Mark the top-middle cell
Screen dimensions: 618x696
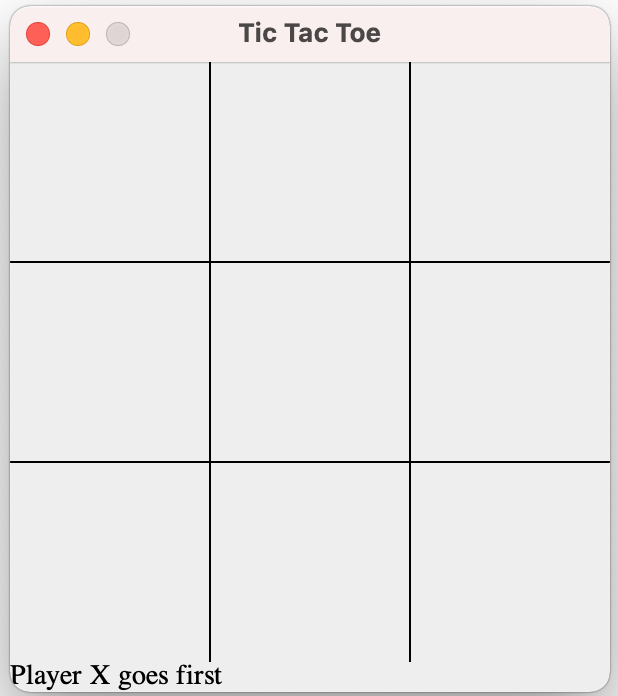[x=310, y=162]
